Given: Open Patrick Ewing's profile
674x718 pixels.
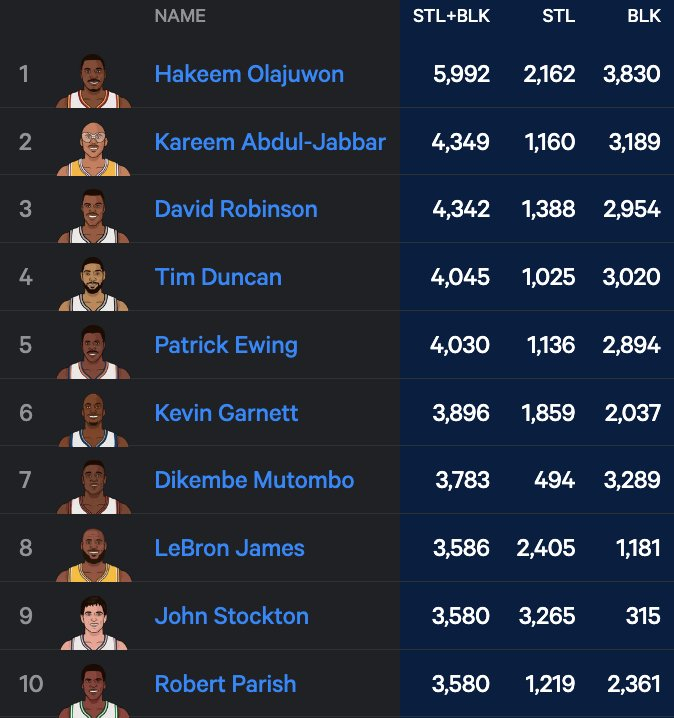Looking at the screenshot, I should tap(226, 345).
